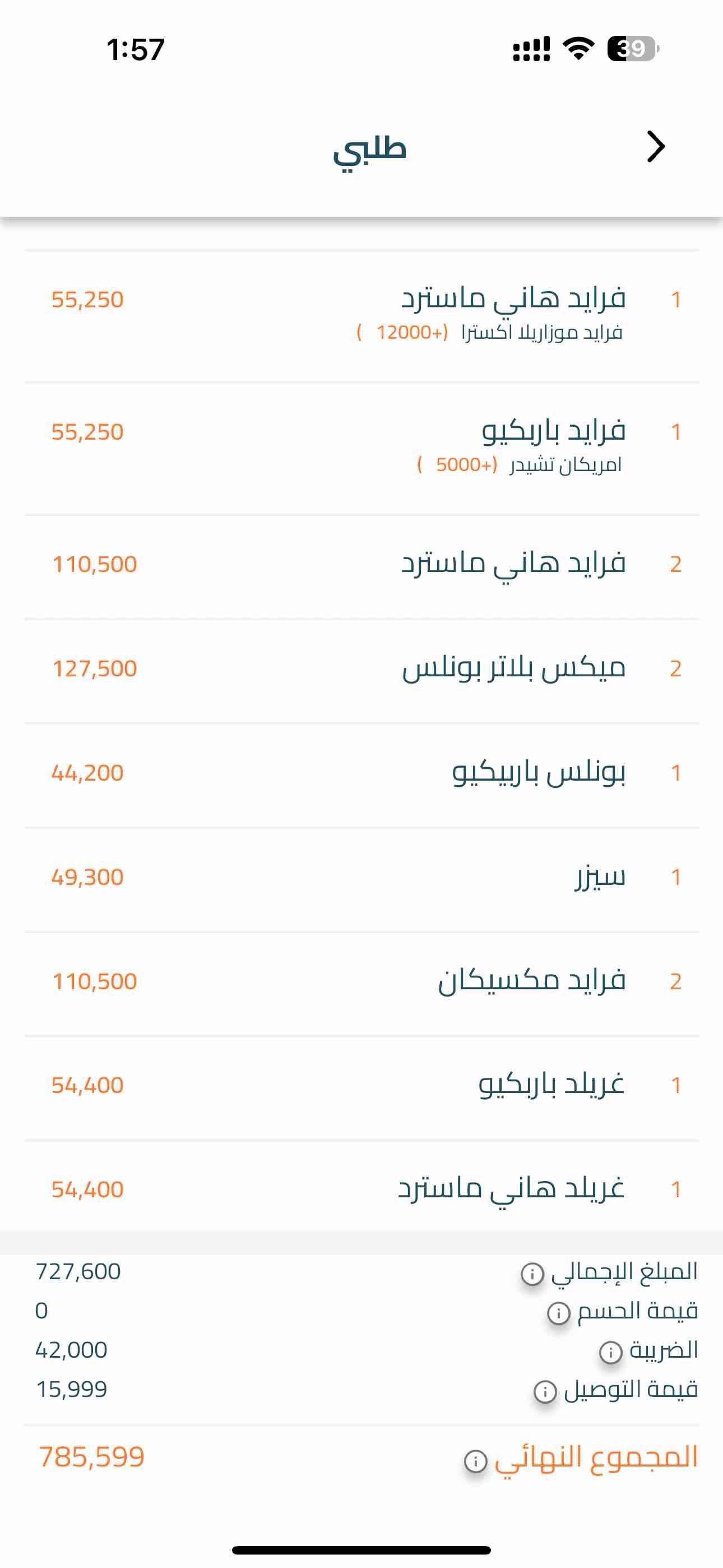Show info for قيمة الحسم
Screen dimensions: 723x1568
[x=559, y=1313]
